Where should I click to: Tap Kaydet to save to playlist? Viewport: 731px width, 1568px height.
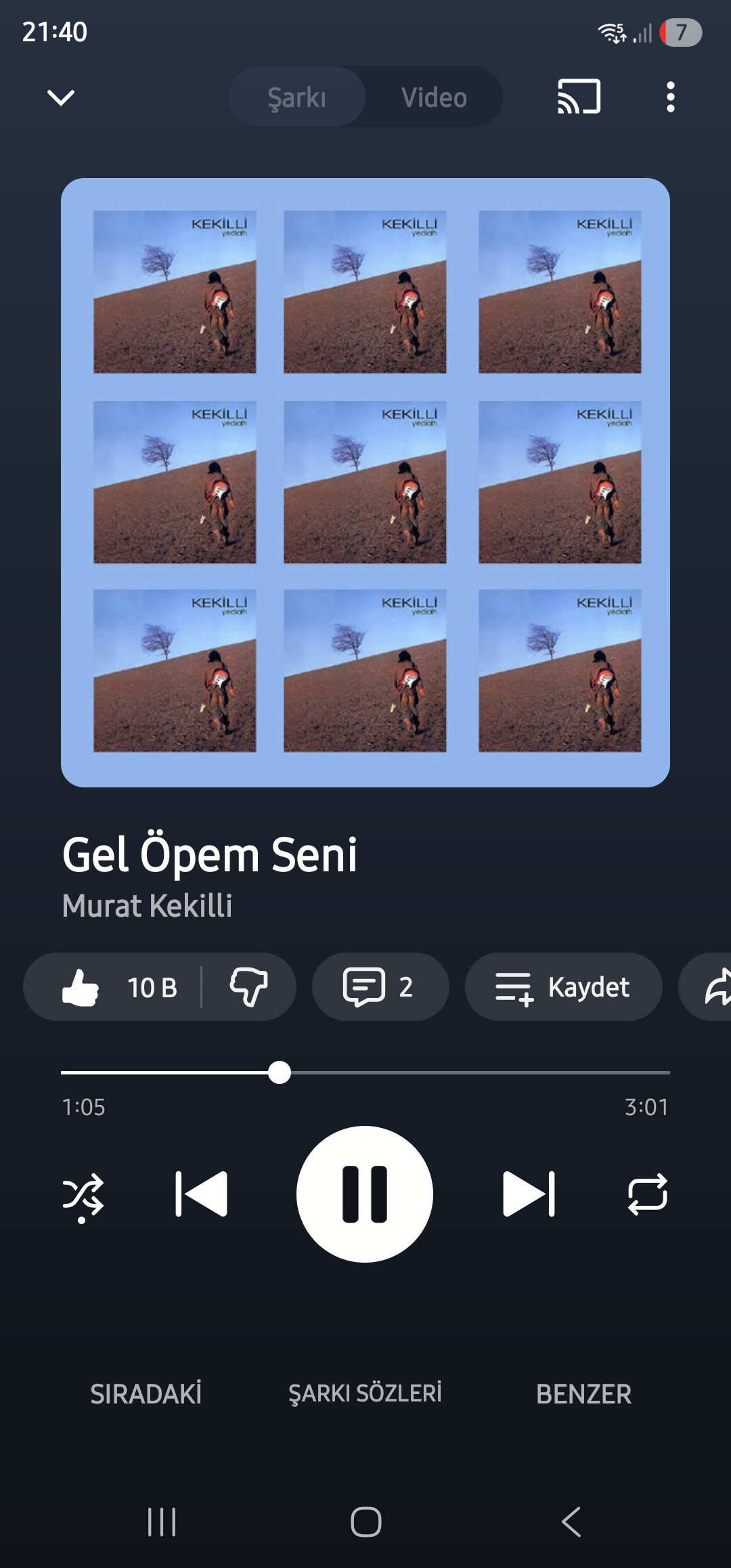(x=563, y=987)
